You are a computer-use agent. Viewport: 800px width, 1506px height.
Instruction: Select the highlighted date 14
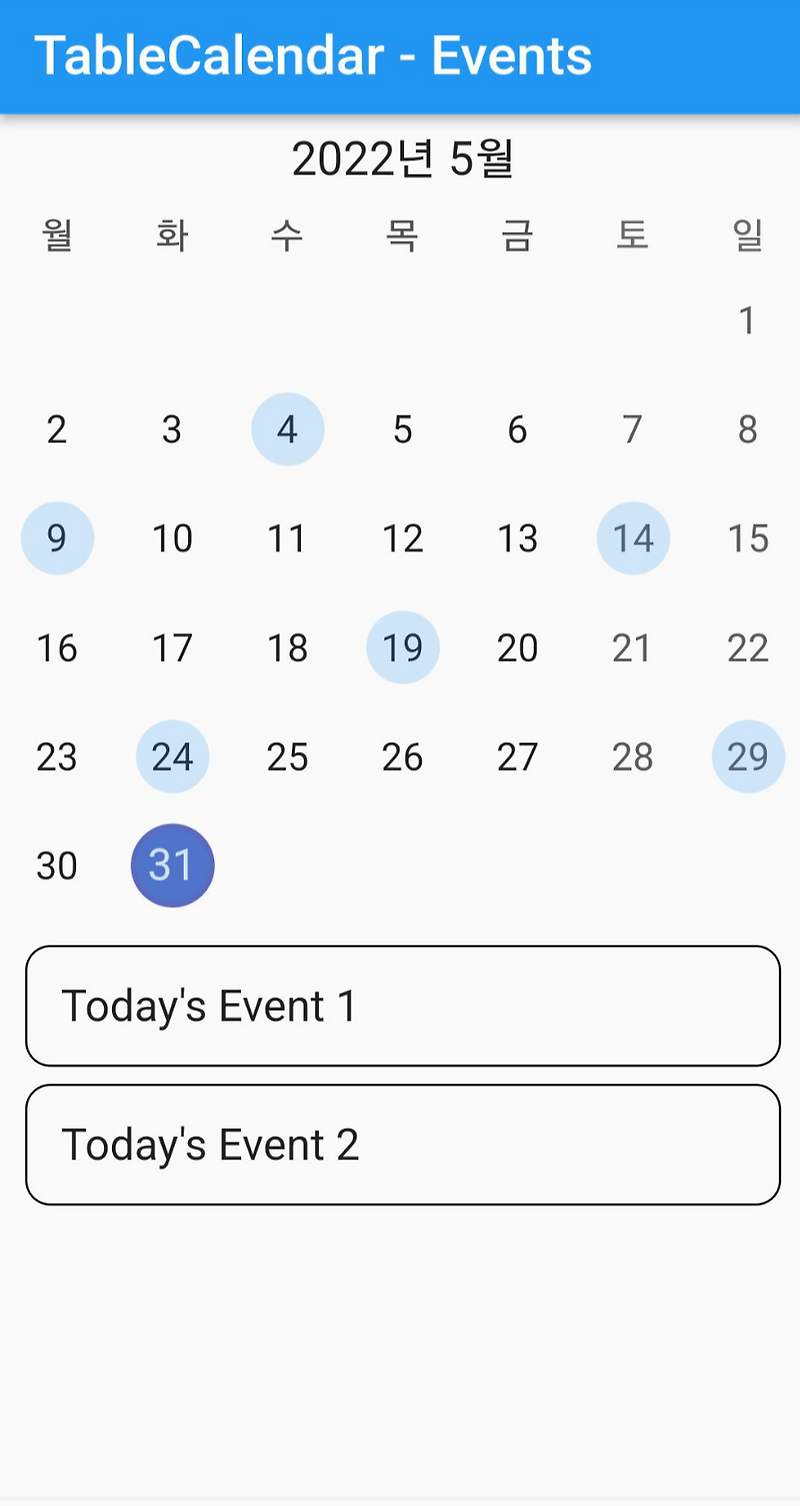point(632,538)
